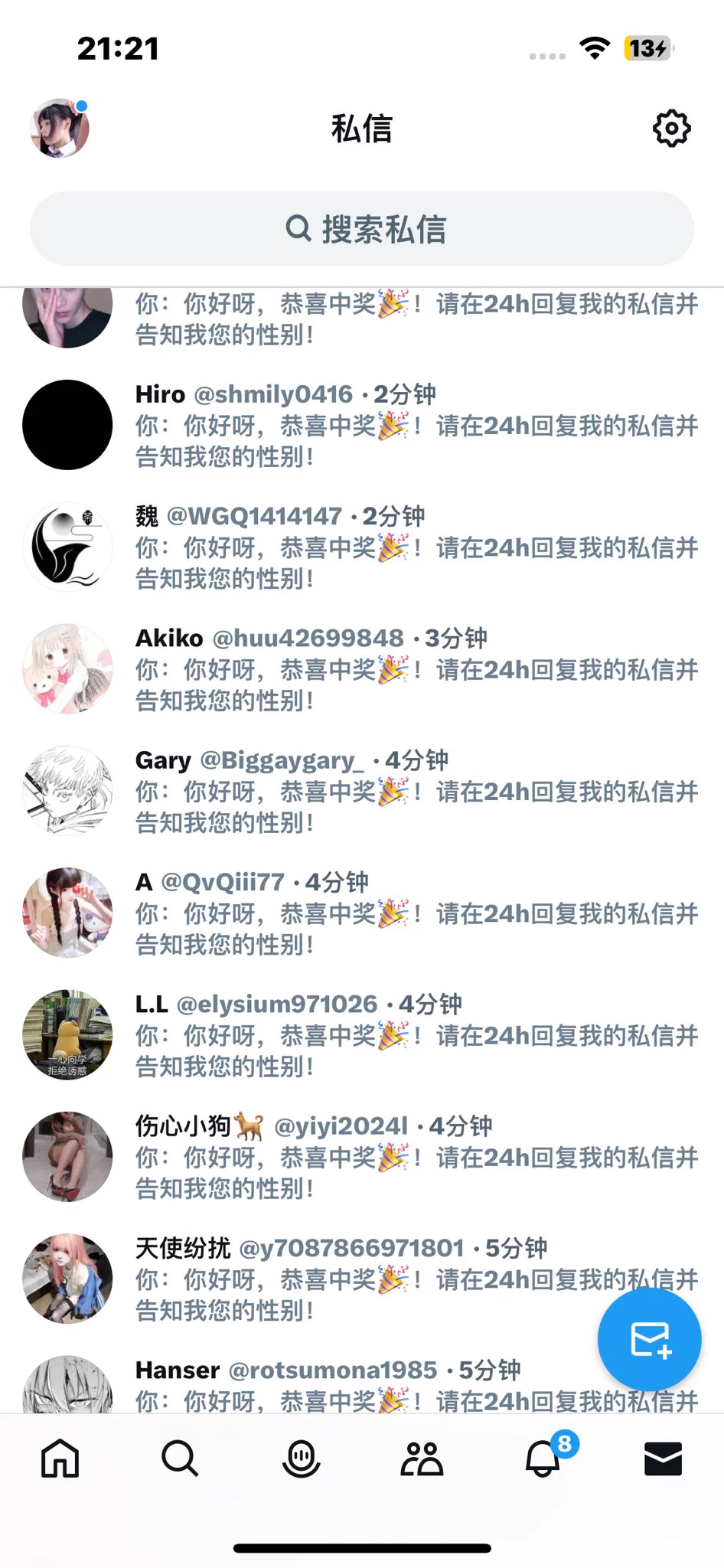Tap the 搜索私信 search box
Image resolution: width=724 pixels, height=1568 pixels.
pos(362,229)
